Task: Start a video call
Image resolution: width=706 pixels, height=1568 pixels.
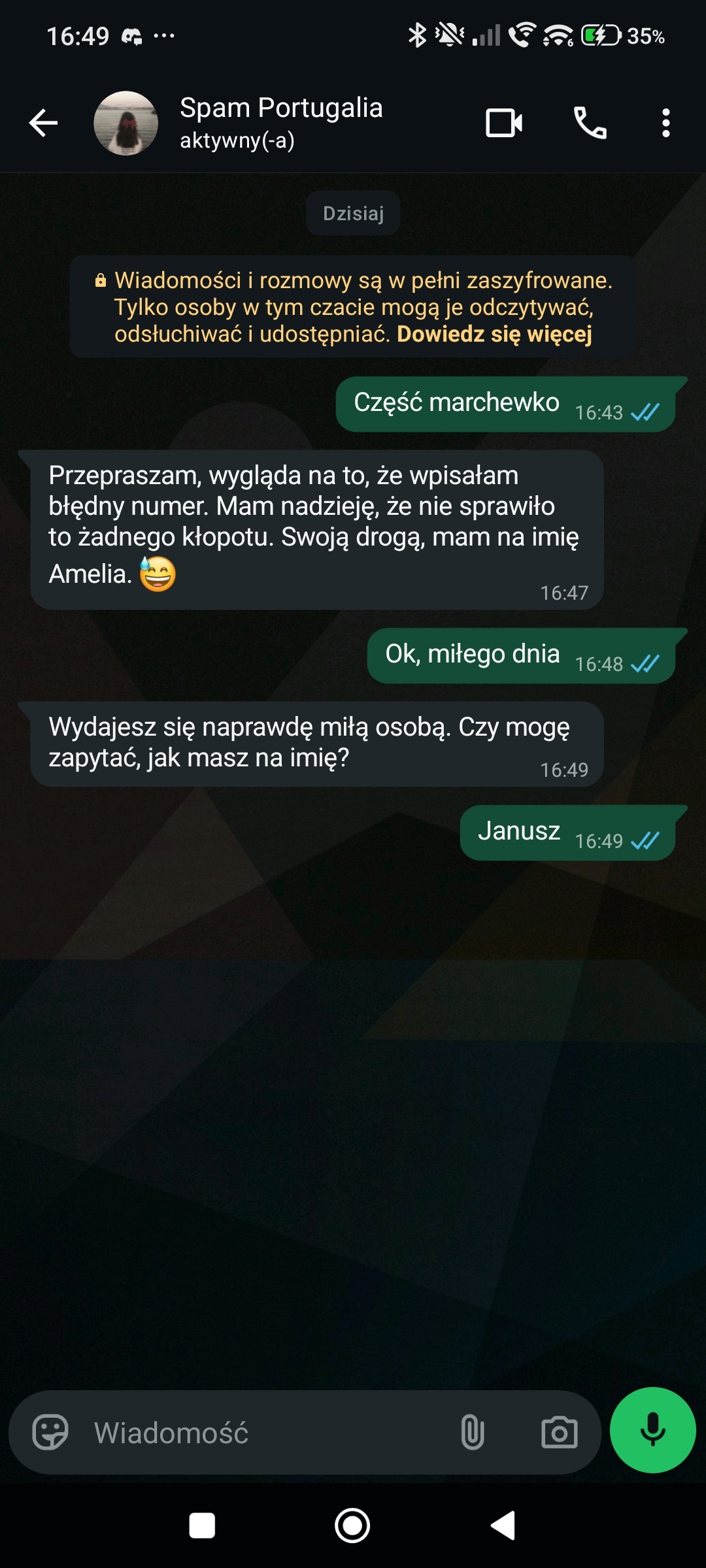Action: 504,123
